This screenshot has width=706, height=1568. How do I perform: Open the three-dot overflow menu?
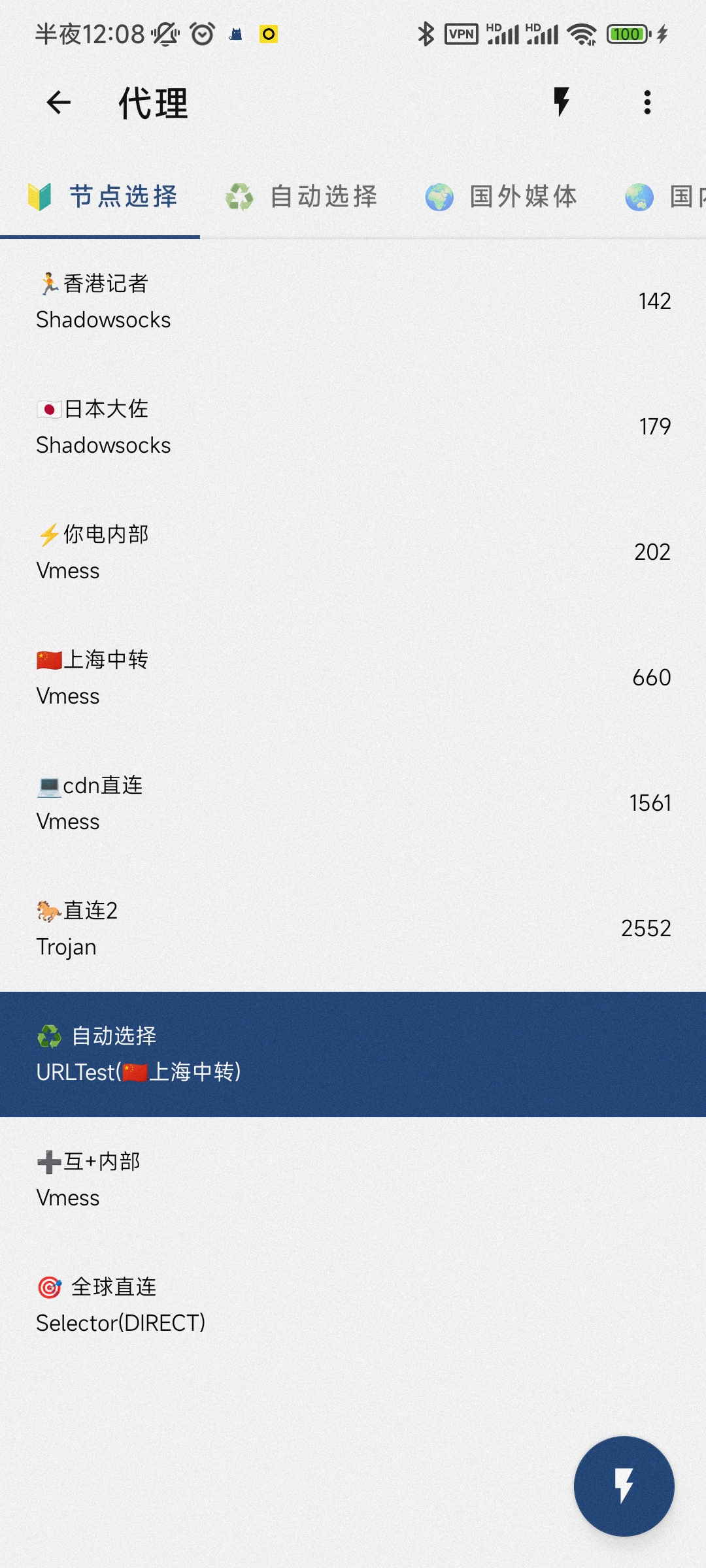click(x=647, y=103)
